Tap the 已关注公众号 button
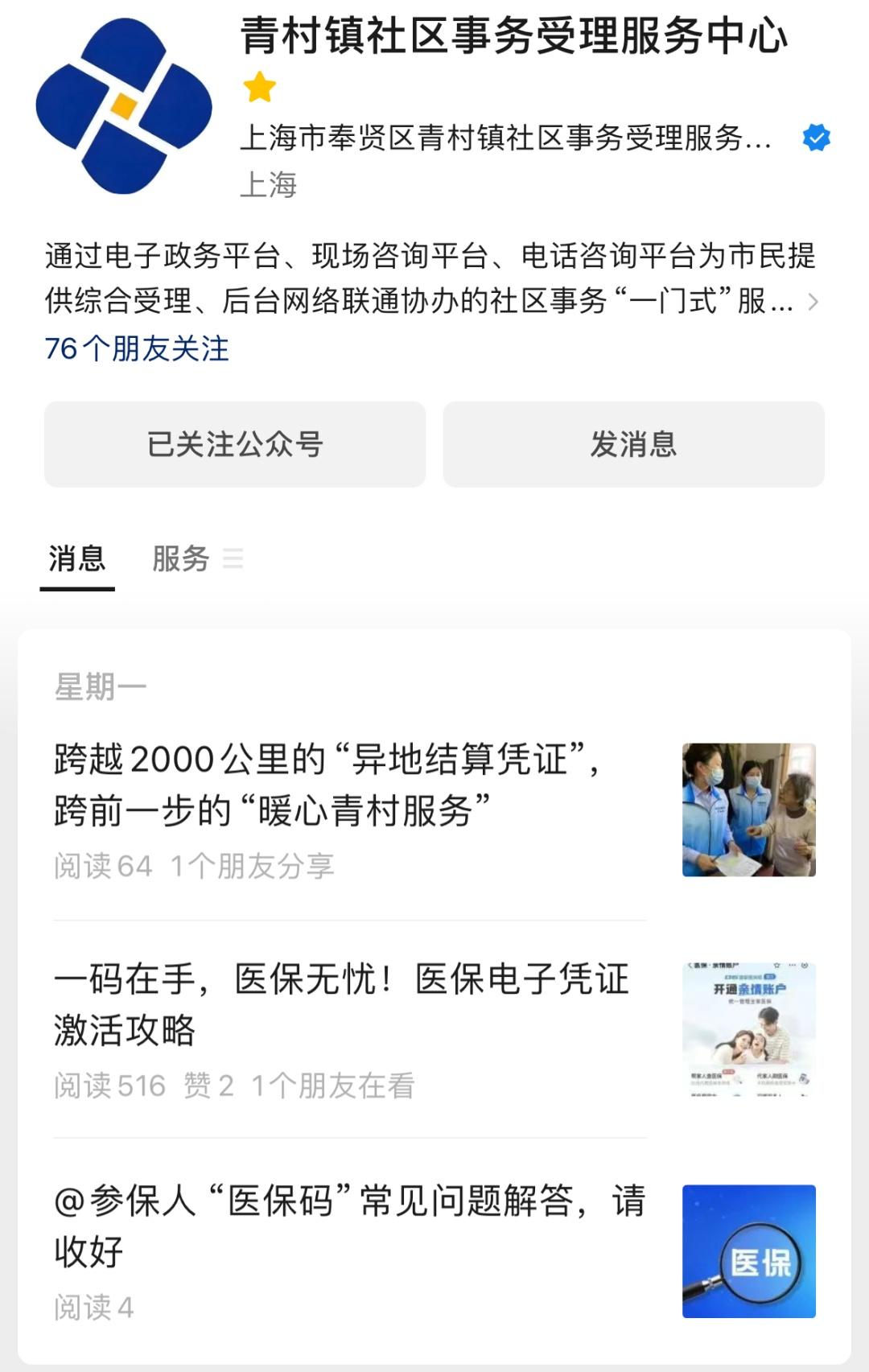869x1372 pixels. point(234,444)
